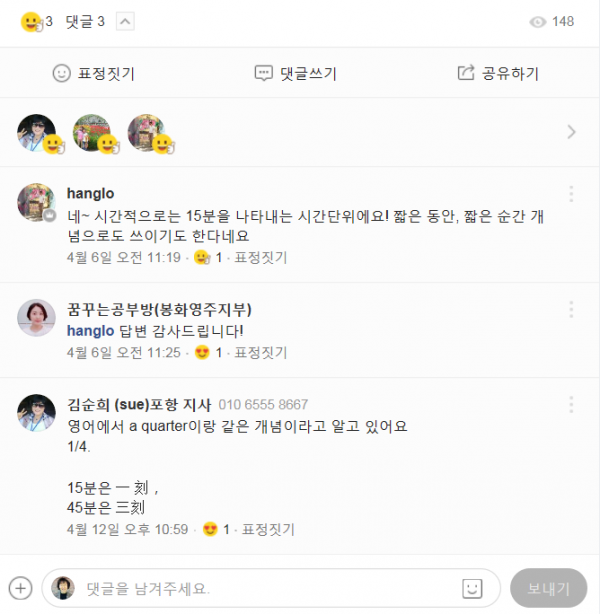React to 꿈꾸는공부방's comment with 표정짓기
The width and height of the screenshot is (600, 614).
pyautogui.click(x=264, y=352)
